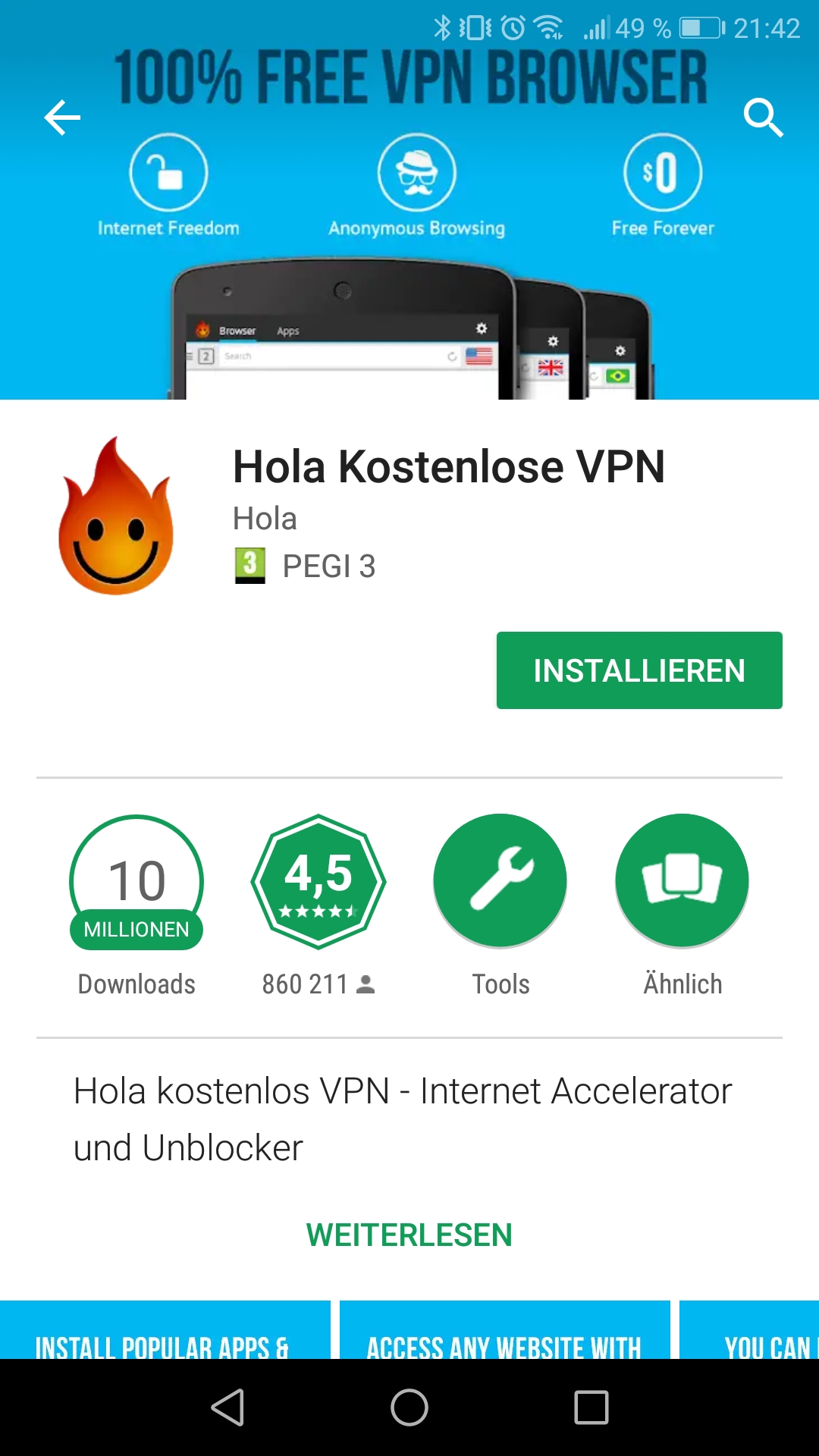Tap the green INSTALLIEREN button
Screen dimensions: 819x1456
pyautogui.click(x=639, y=670)
